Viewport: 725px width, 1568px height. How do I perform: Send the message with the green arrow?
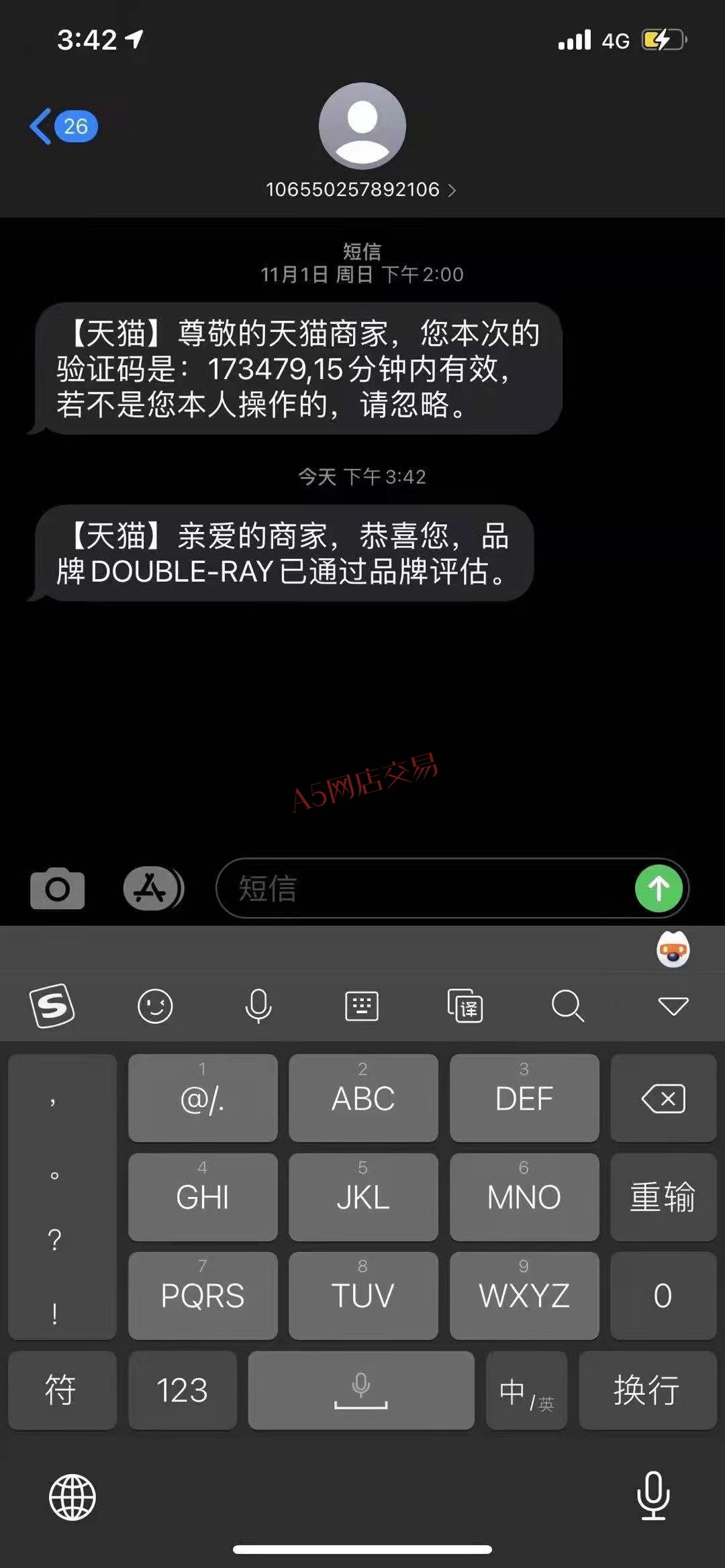659,888
